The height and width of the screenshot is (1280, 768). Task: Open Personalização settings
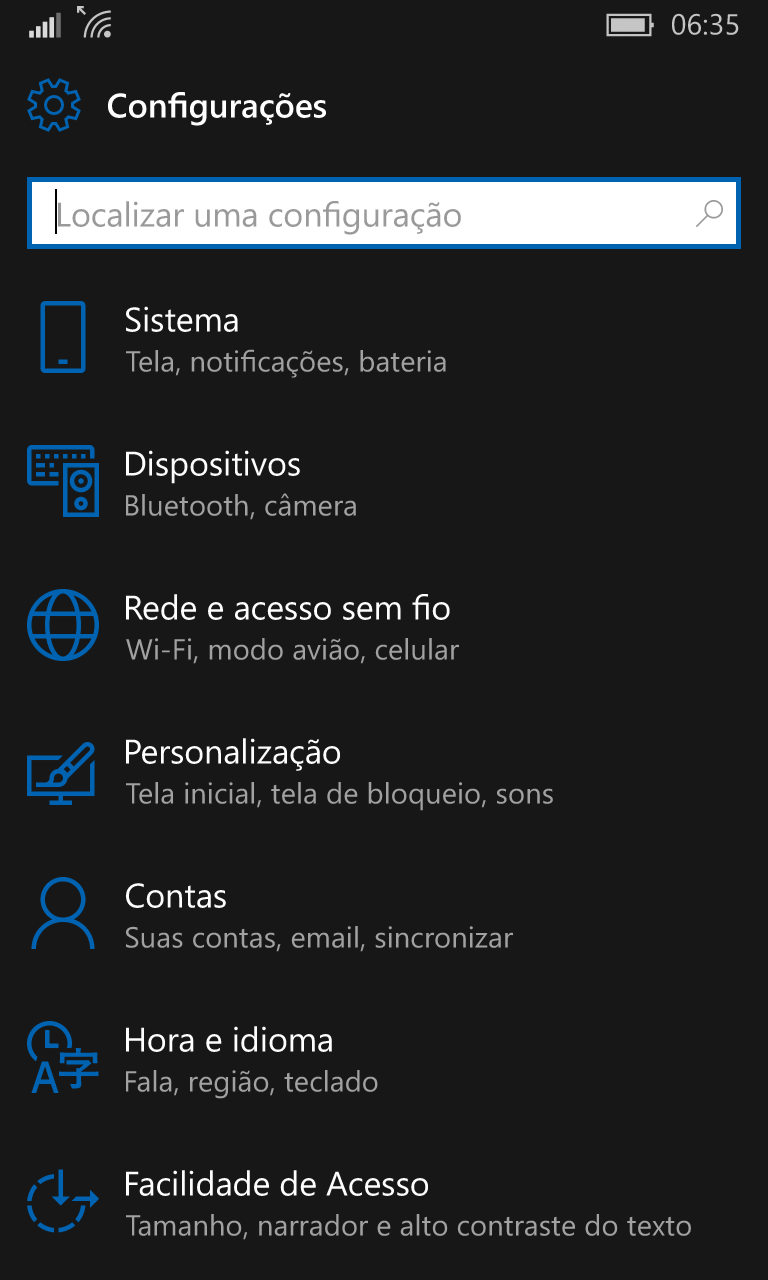click(x=384, y=770)
